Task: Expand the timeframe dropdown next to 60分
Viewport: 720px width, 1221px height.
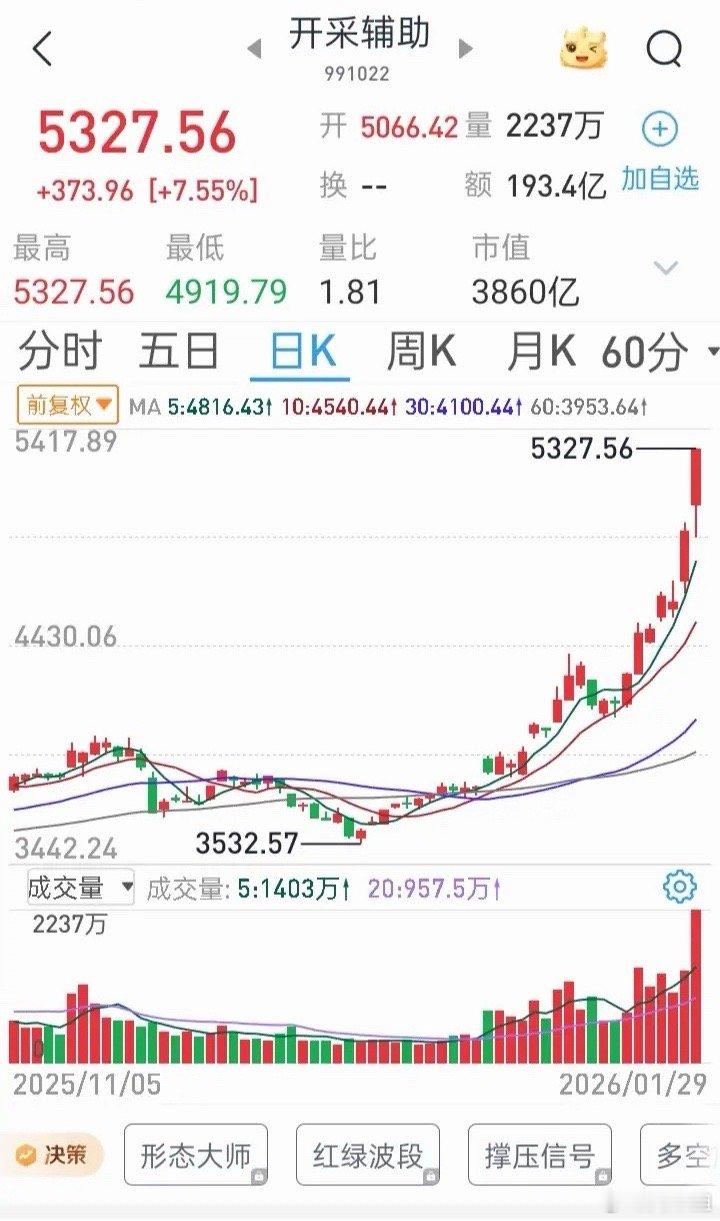Action: pos(710,352)
